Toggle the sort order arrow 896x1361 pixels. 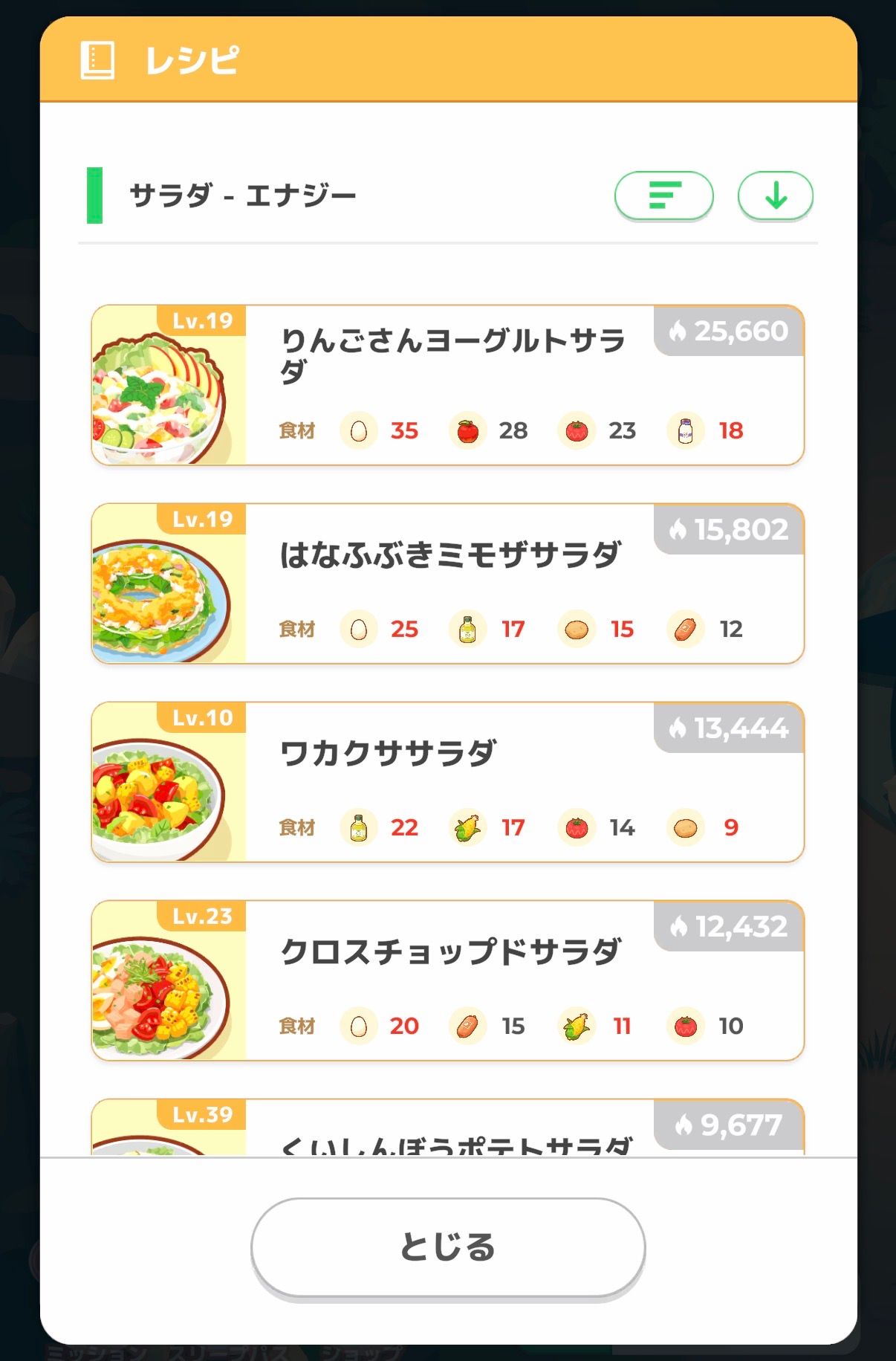point(775,195)
